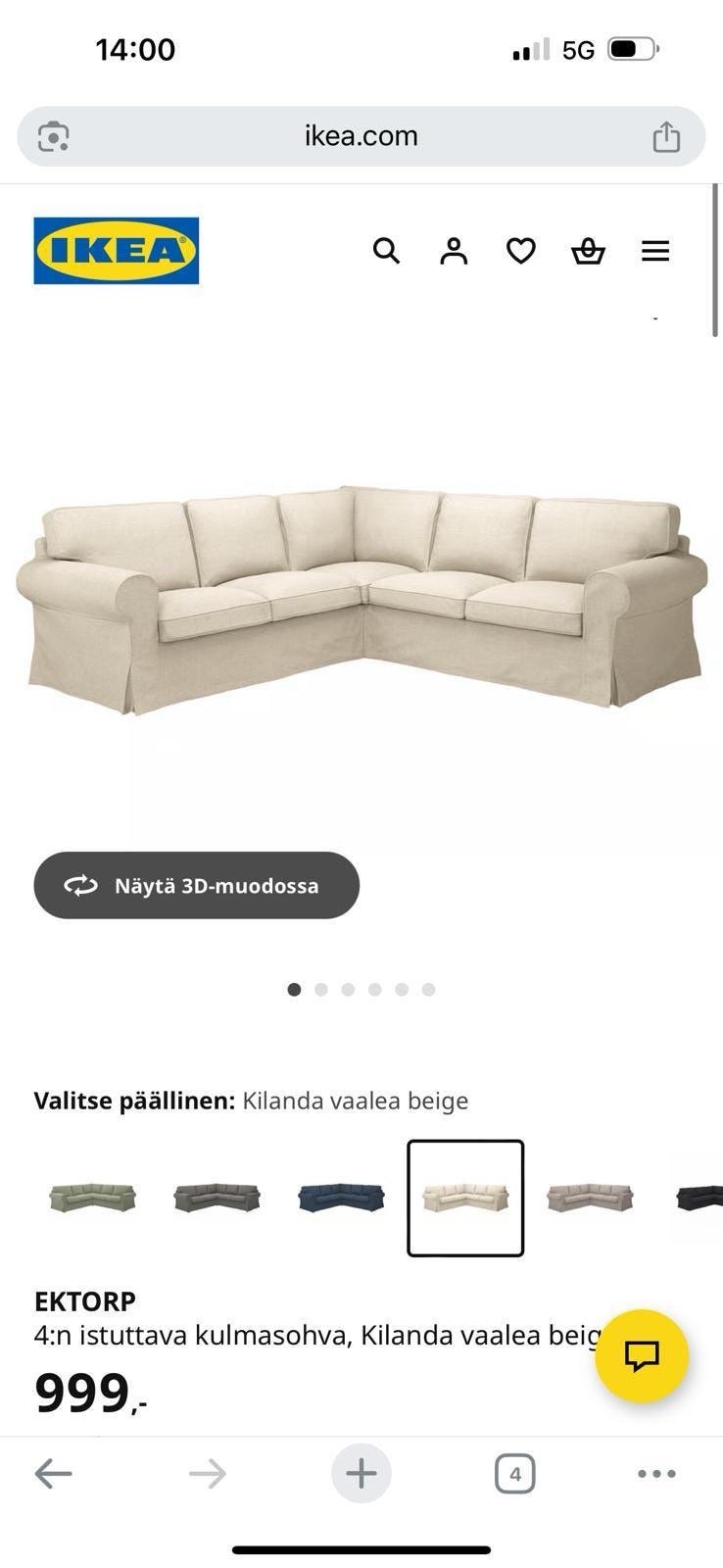
Task: Open the hamburger menu icon
Action: (654, 251)
